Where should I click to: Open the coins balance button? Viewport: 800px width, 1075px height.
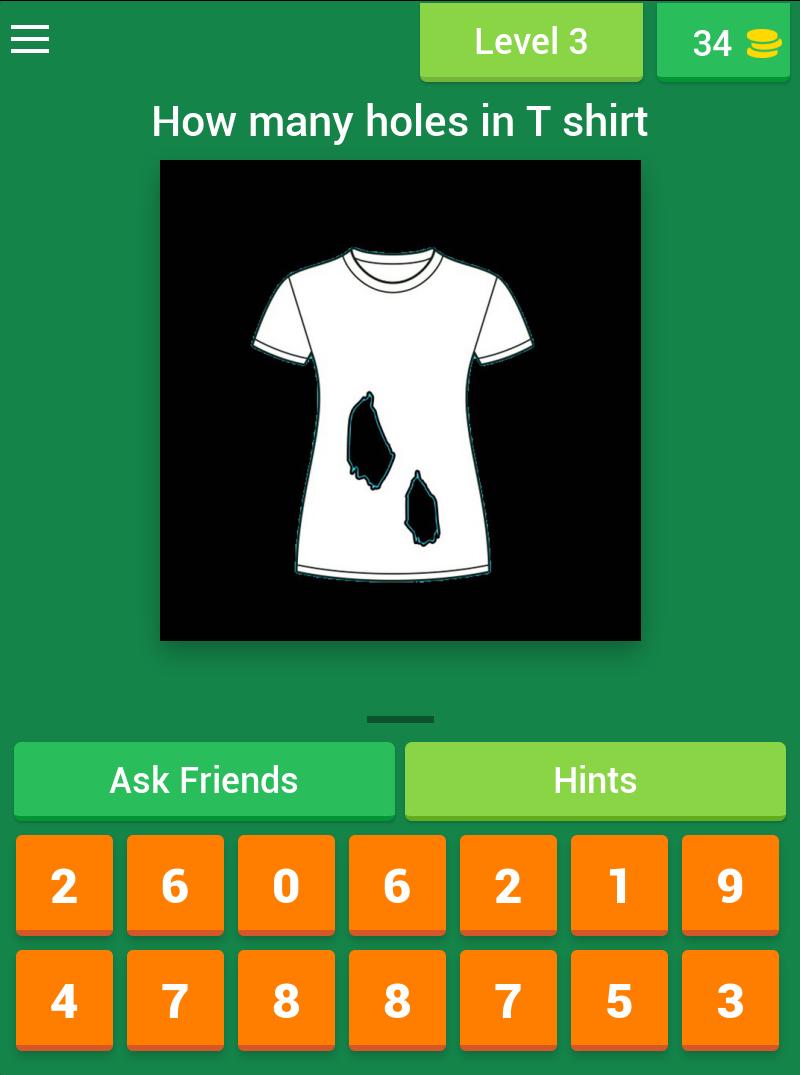click(x=722, y=42)
